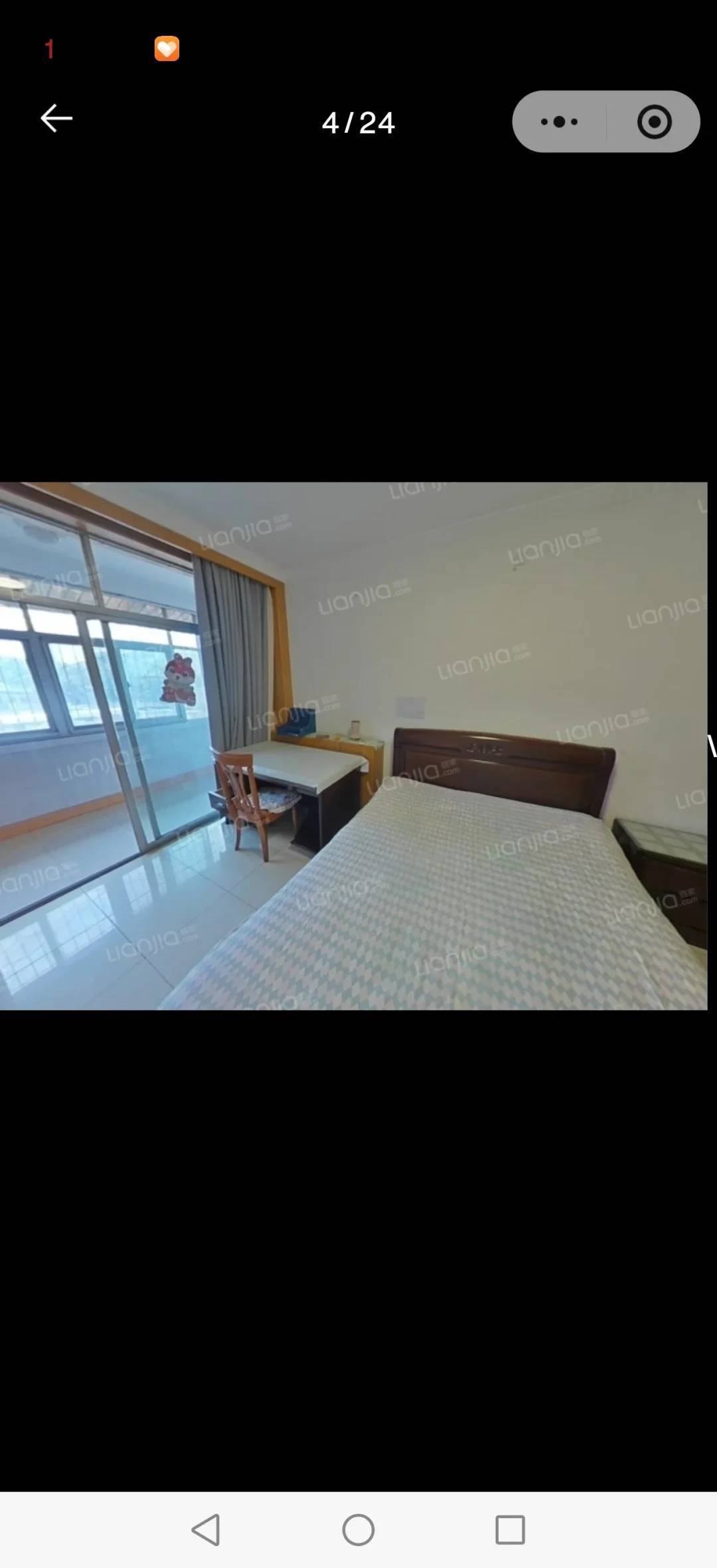This screenshot has height=1568, width=717.
Task: Open the recent apps view
Action: pos(510,1530)
